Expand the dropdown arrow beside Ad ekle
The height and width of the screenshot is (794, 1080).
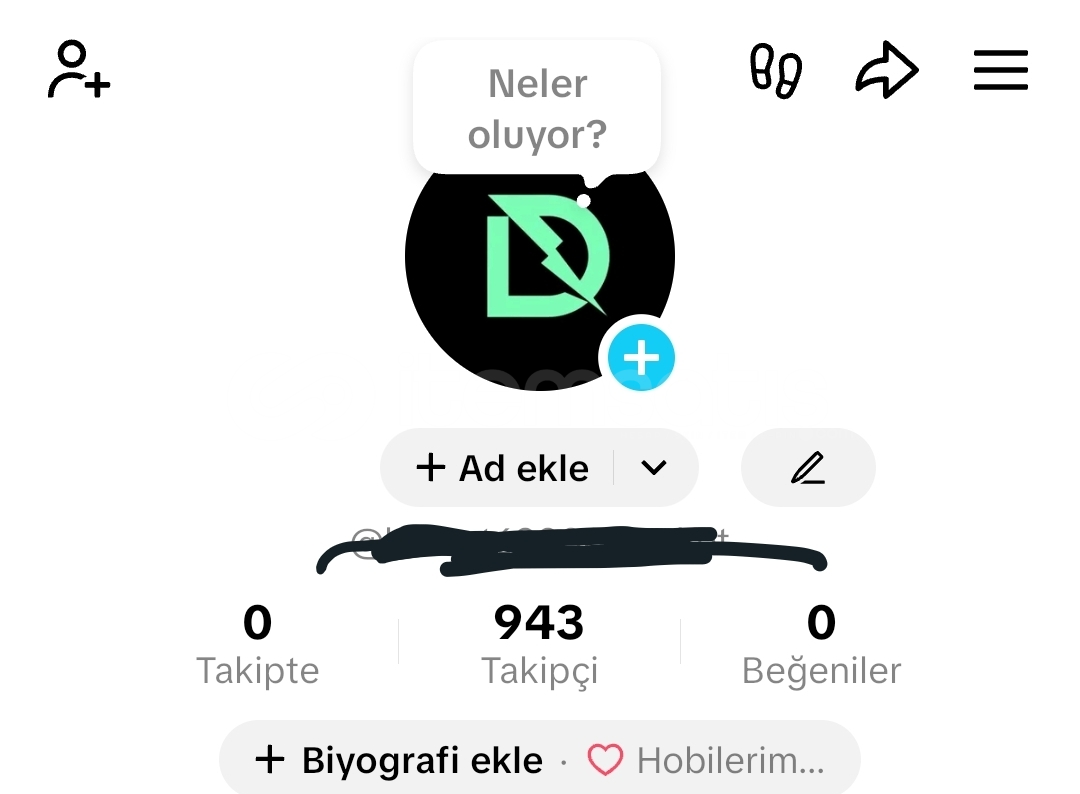click(654, 468)
